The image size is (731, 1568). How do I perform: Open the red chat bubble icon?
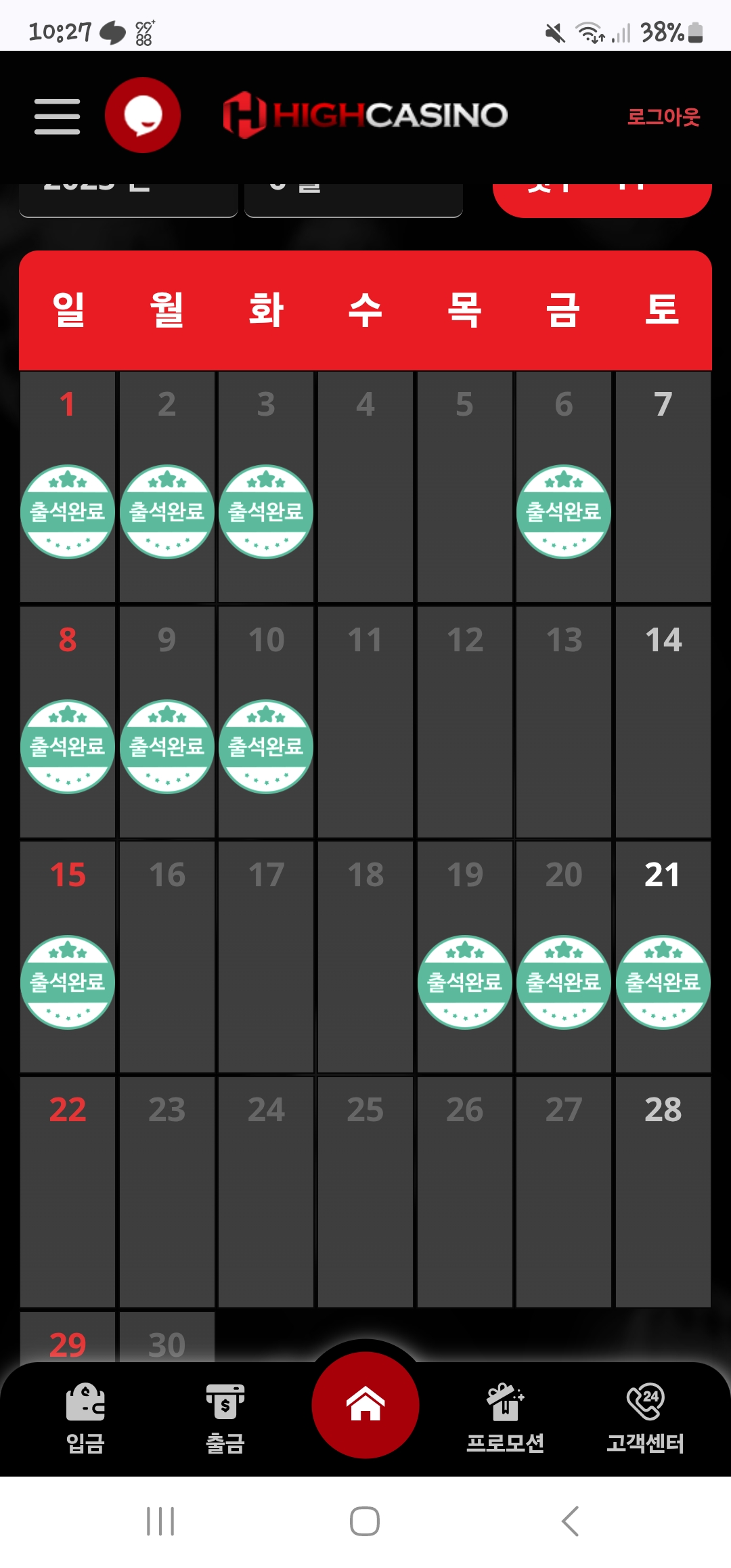(x=143, y=115)
